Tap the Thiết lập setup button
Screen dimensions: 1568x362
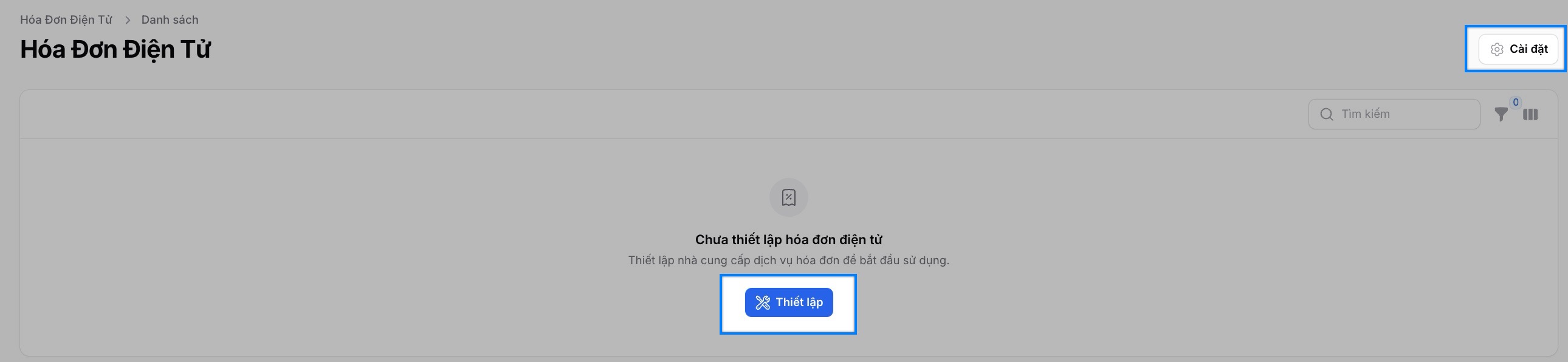pos(788,302)
